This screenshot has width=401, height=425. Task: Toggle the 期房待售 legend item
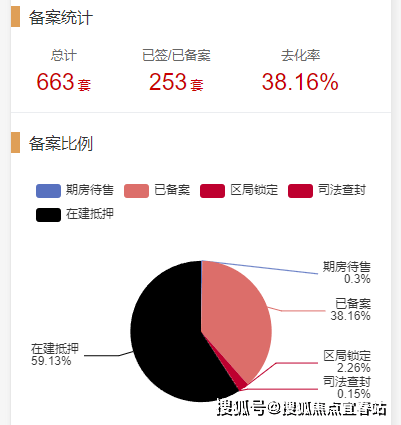75,191
